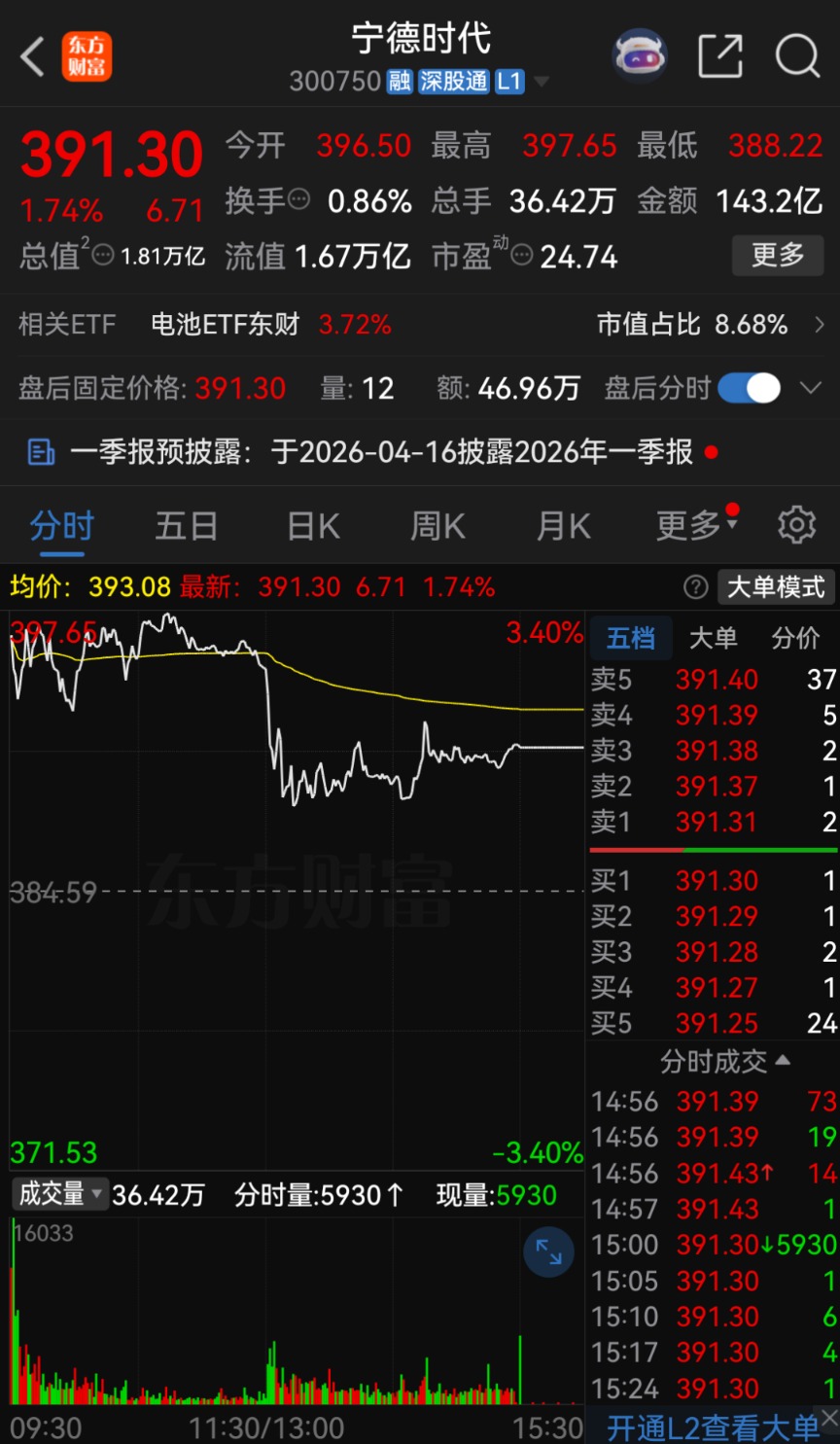The image size is (840, 1444).
Task: Expand volume chart with fullscreen icon
Action: click(x=547, y=1252)
